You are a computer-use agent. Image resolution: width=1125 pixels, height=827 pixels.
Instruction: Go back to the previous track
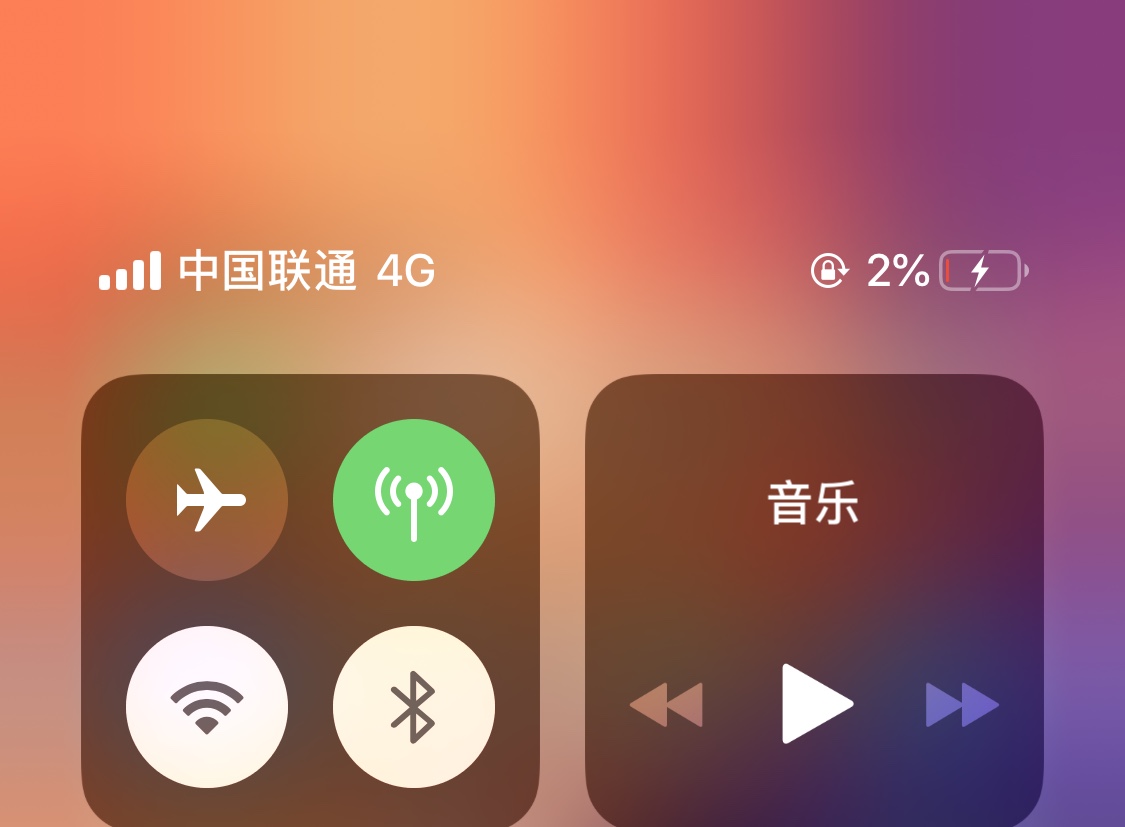click(x=667, y=705)
